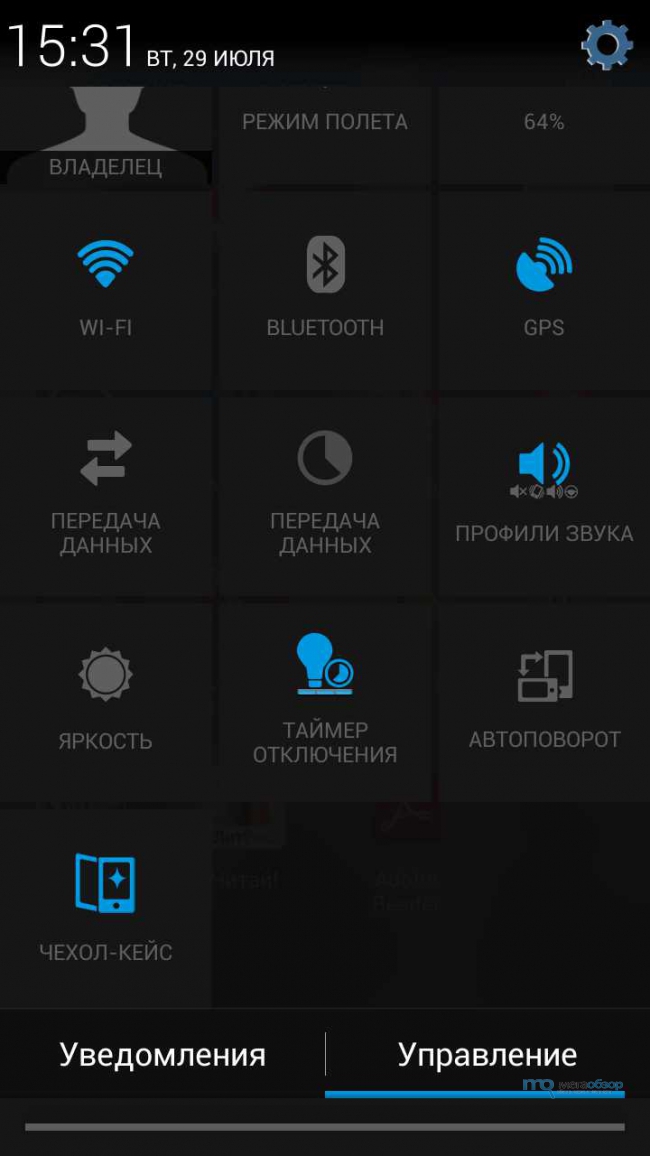
Task: Turn on Bluetooth
Action: pyautogui.click(x=324, y=290)
